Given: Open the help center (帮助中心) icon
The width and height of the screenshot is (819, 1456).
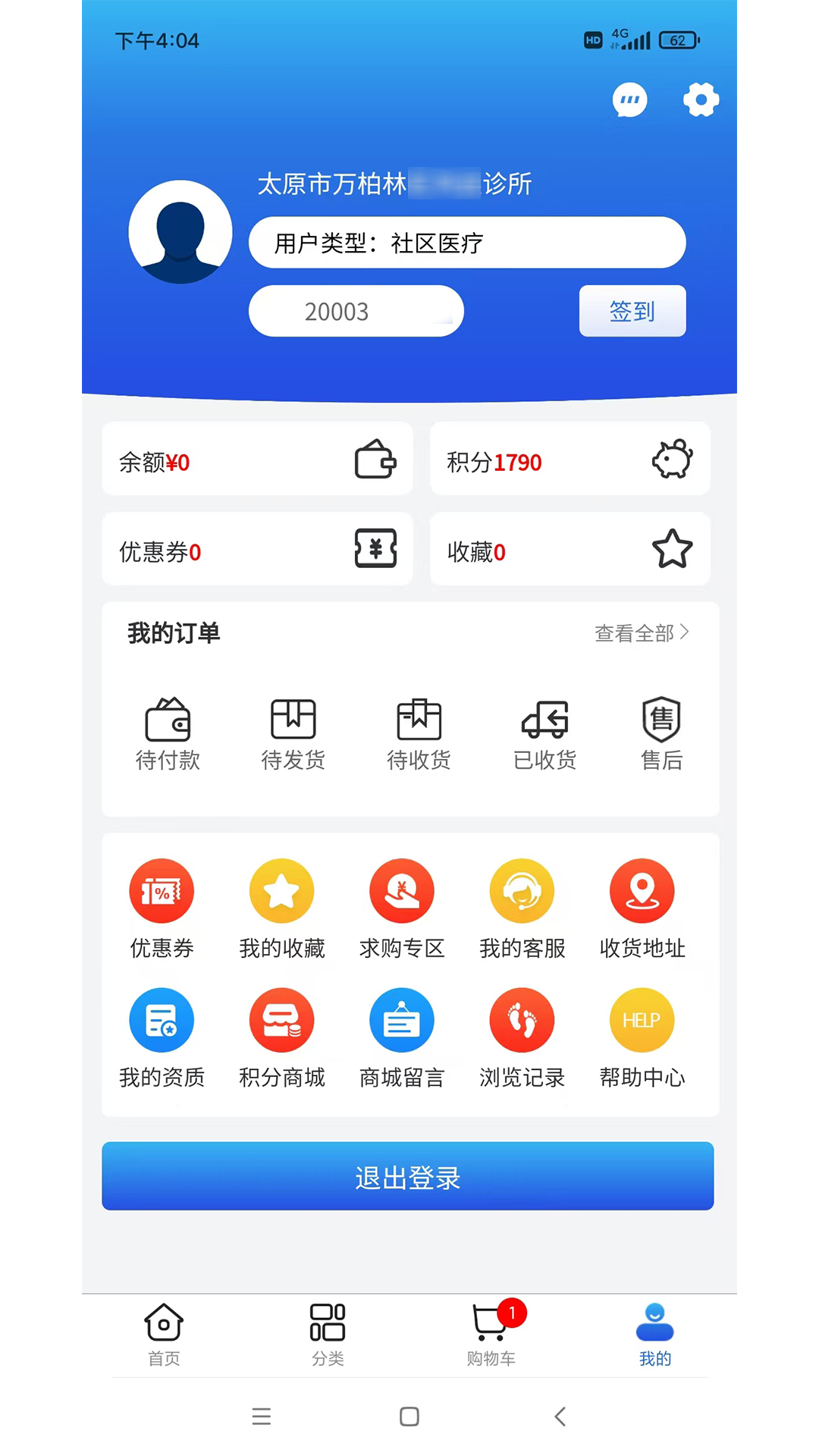Looking at the screenshot, I should 642,1020.
